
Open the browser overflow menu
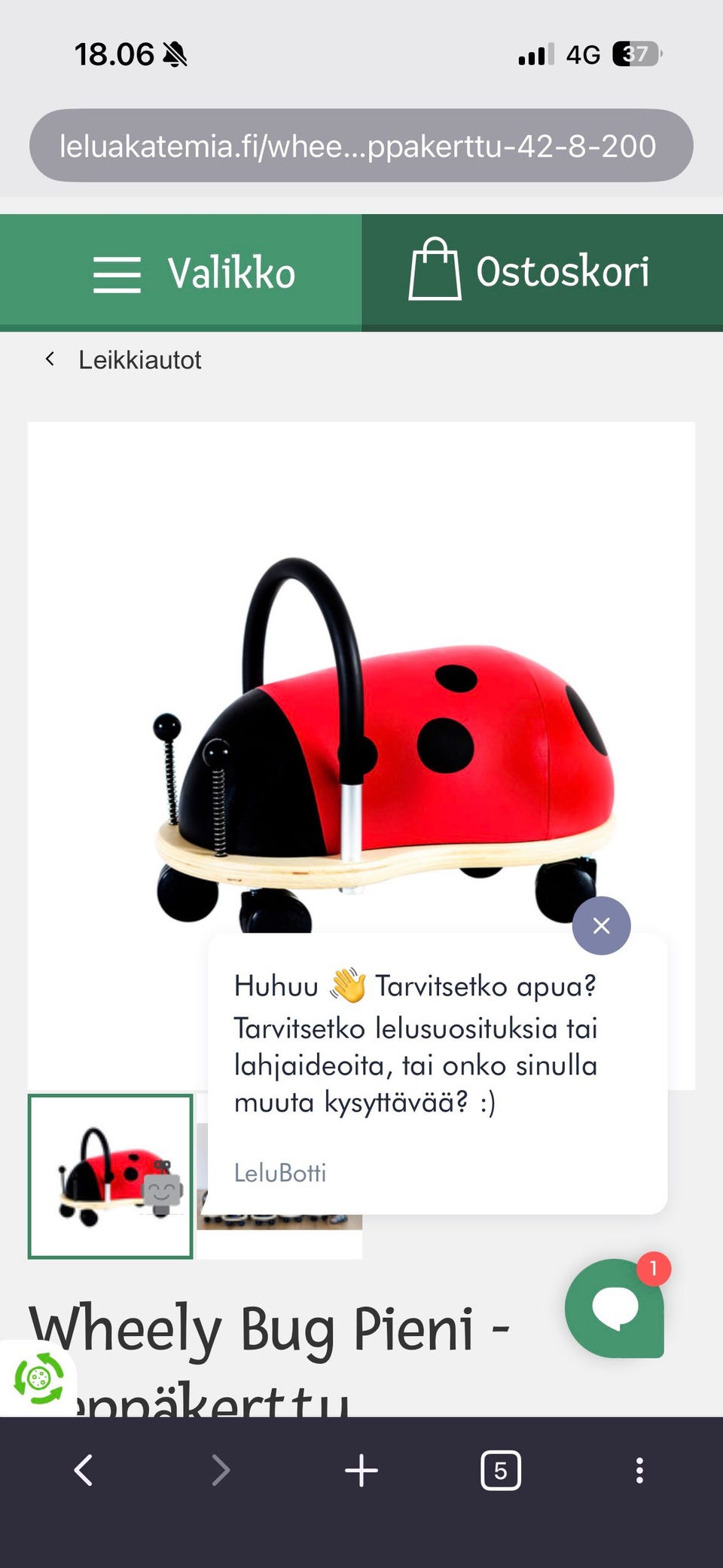click(639, 1470)
